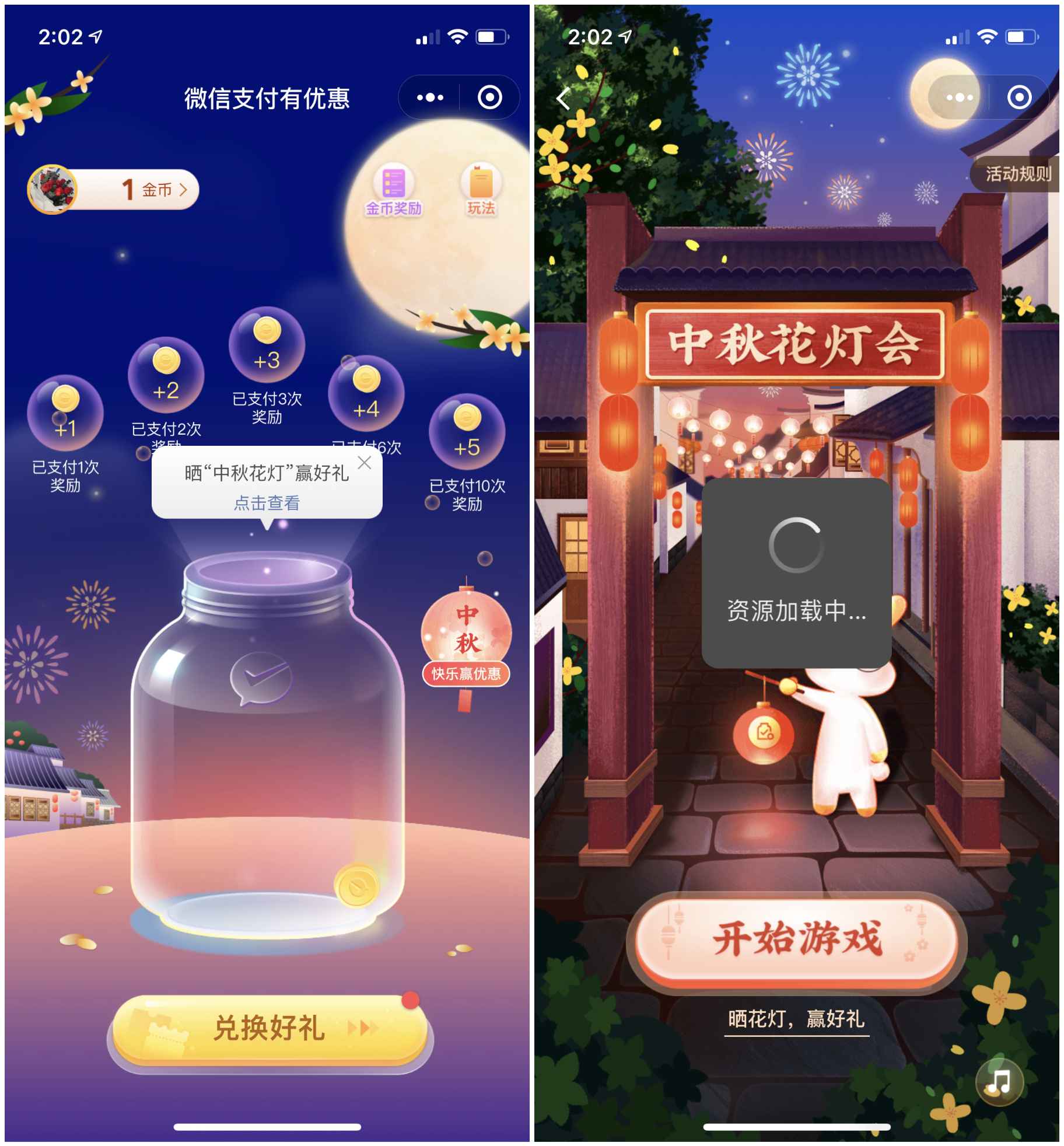Start the game with 开始游戏

coord(796,939)
